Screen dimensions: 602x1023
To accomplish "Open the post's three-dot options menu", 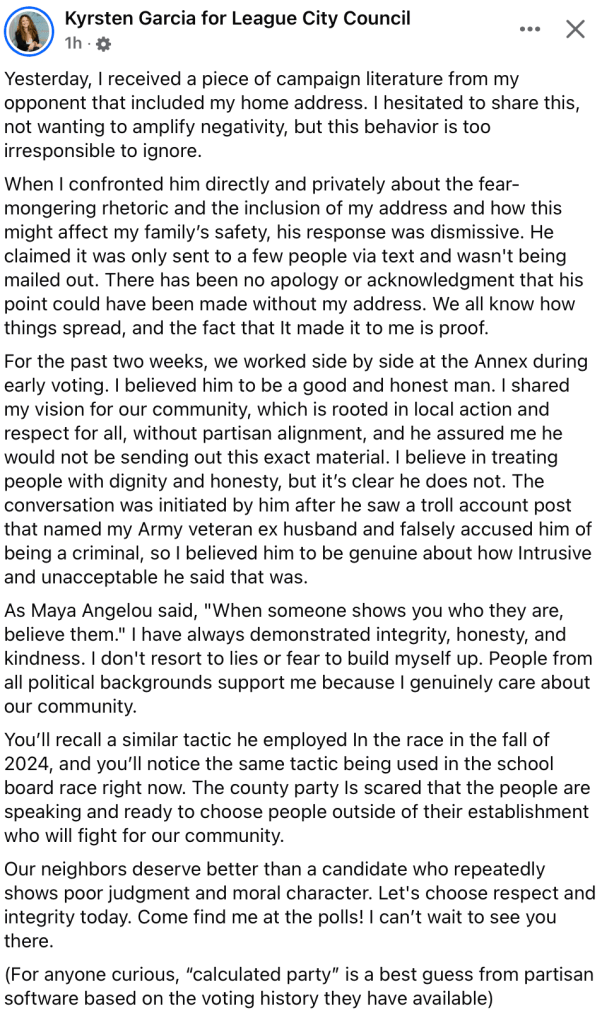I will pos(530,30).
